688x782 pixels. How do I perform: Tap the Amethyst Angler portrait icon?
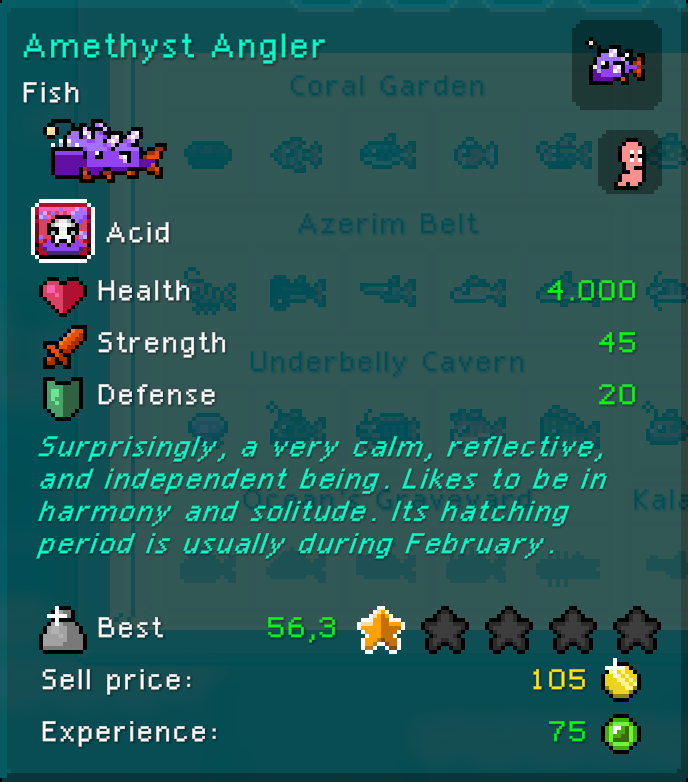pos(616,65)
